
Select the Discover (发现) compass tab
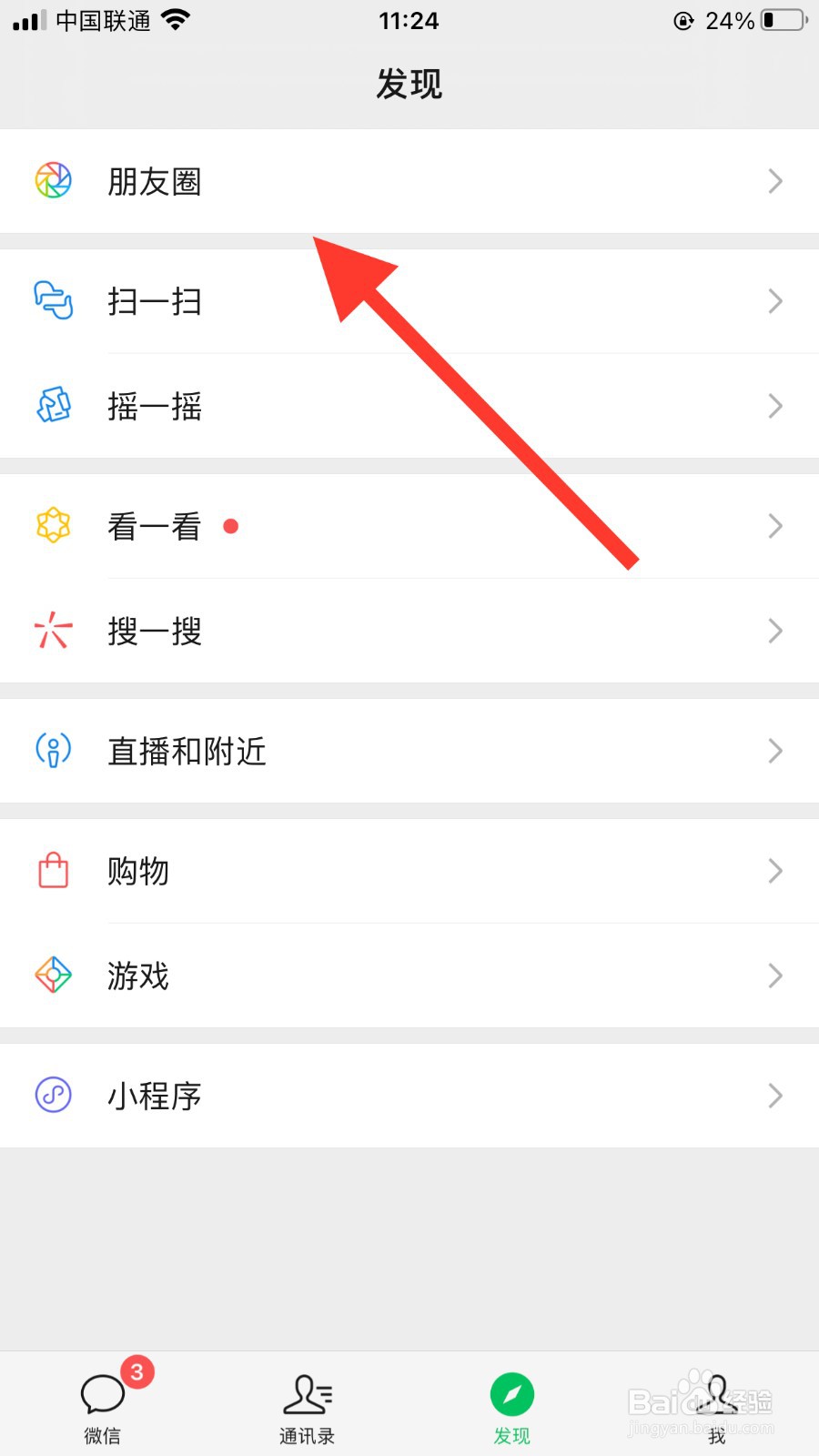pos(511,1401)
